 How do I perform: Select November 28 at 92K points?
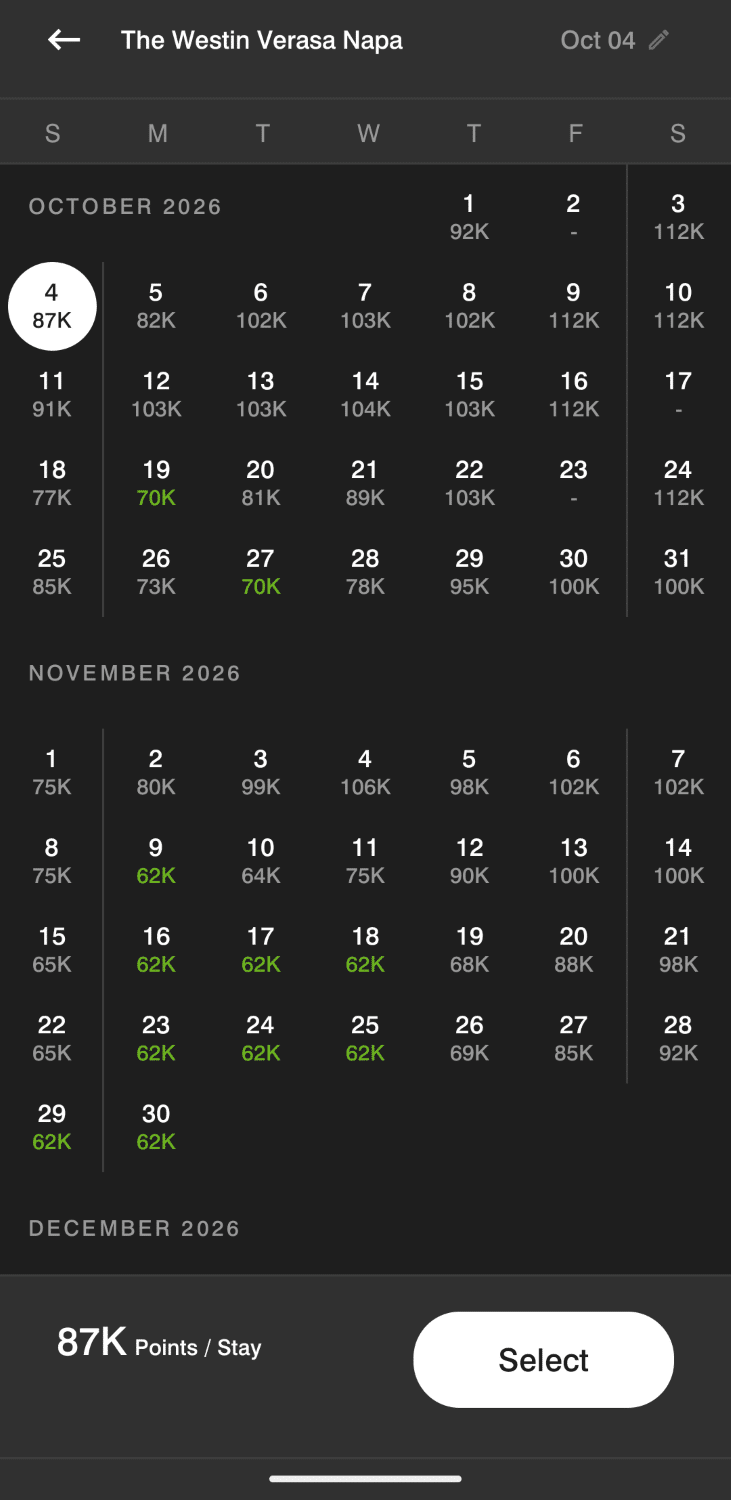point(678,1038)
